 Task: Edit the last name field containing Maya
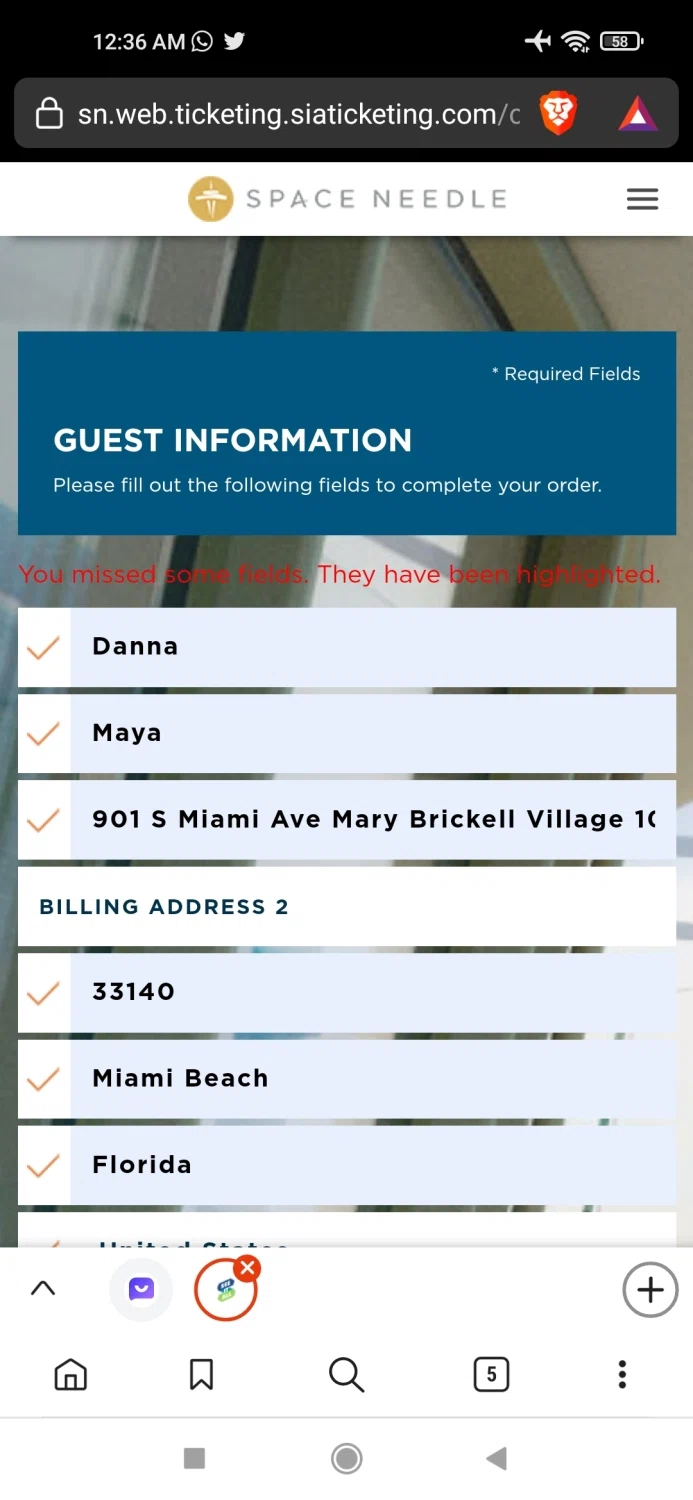tap(372, 733)
